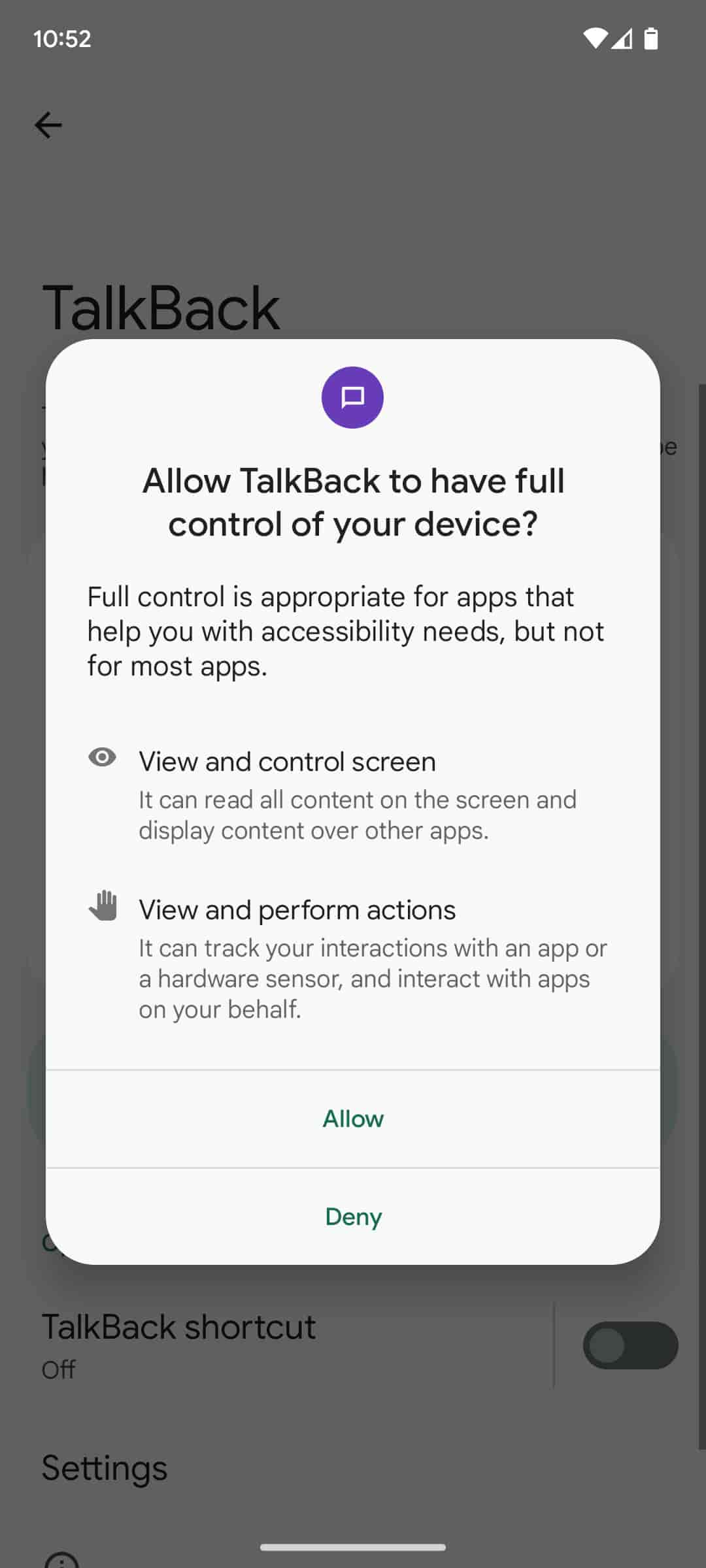Screen dimensions: 706x1568
Task: Deny TalkBack full control
Action: coord(353,1217)
